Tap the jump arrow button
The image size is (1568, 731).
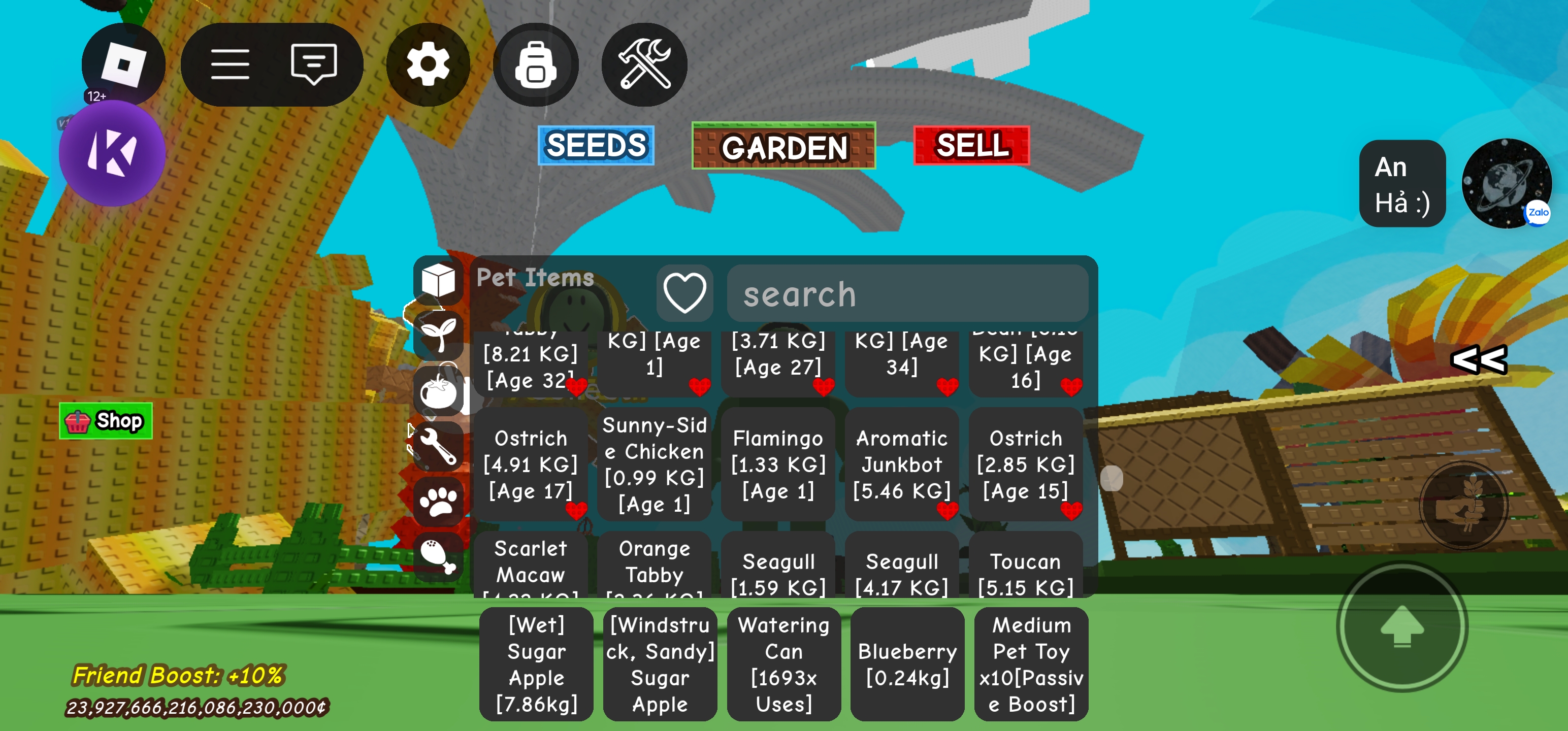click(x=1401, y=627)
